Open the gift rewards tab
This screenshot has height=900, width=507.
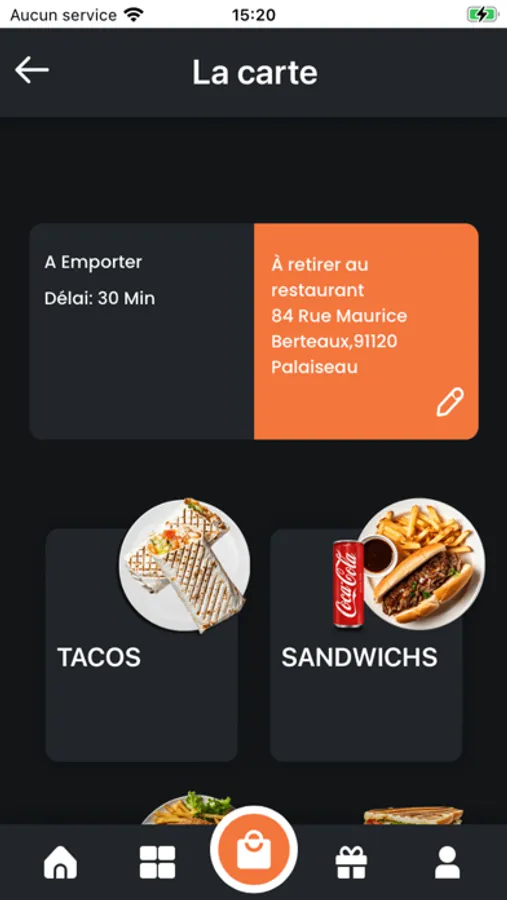click(351, 862)
